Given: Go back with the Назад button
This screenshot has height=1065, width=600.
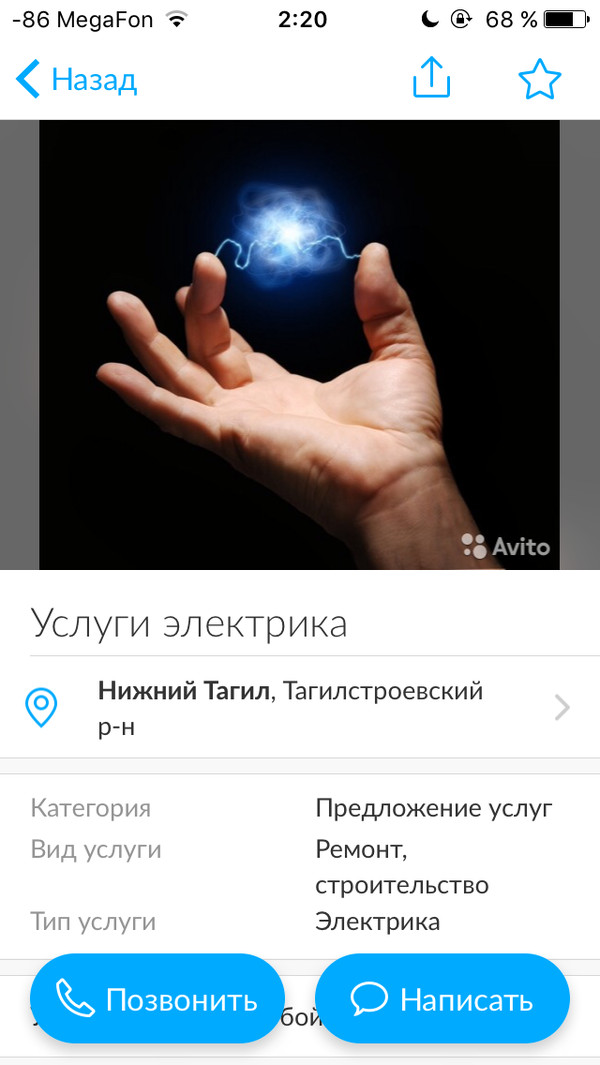Looking at the screenshot, I should click(x=77, y=80).
